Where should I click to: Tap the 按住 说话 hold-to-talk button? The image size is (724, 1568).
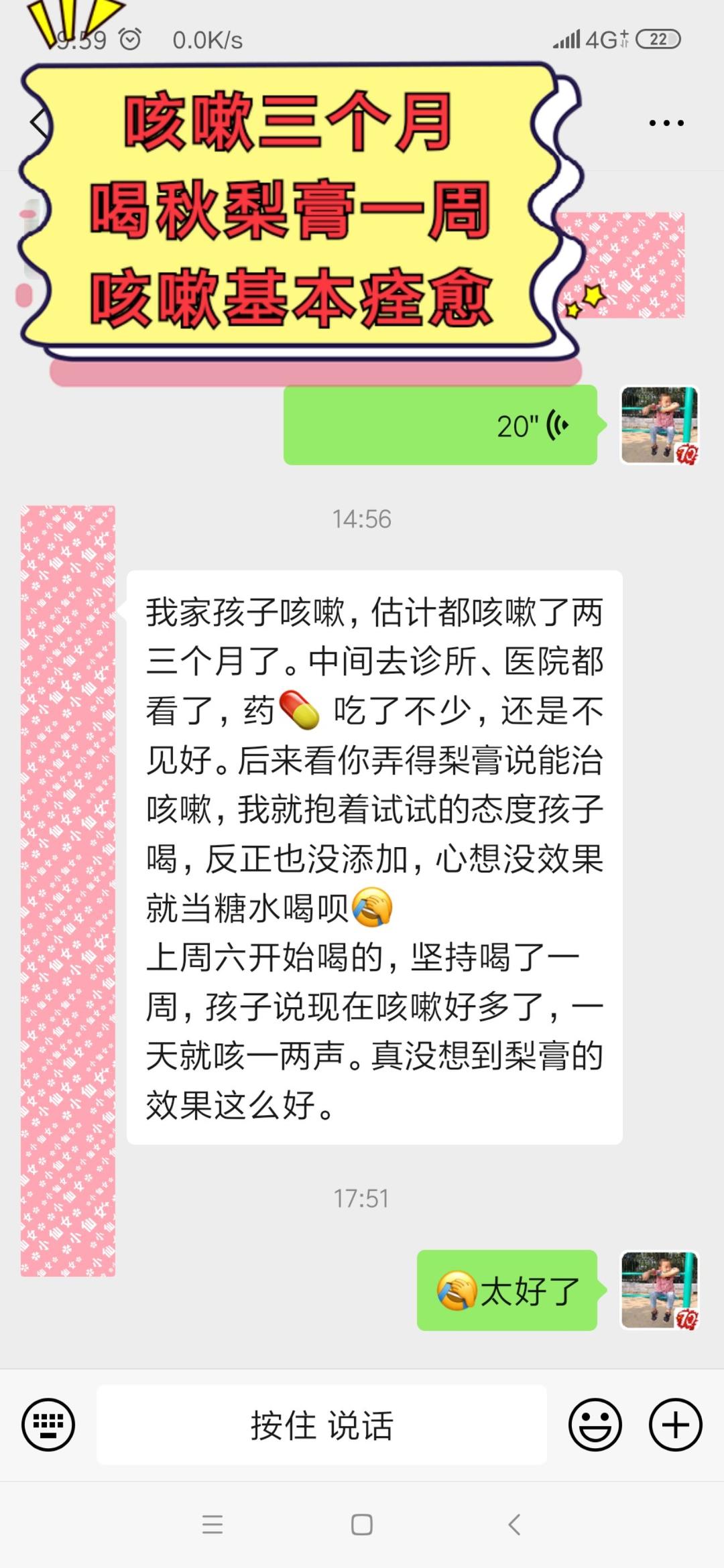[x=322, y=1425]
